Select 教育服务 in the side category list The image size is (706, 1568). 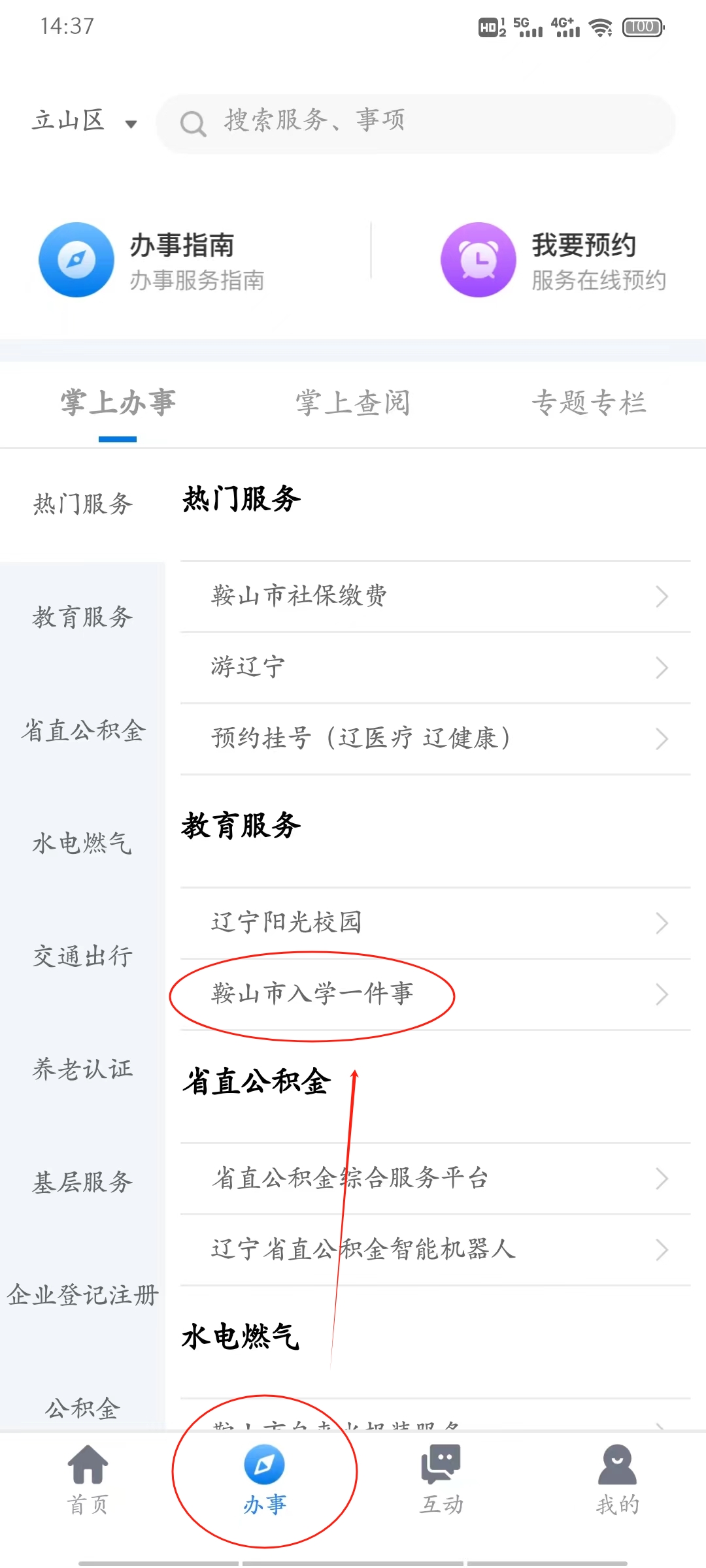point(82,617)
